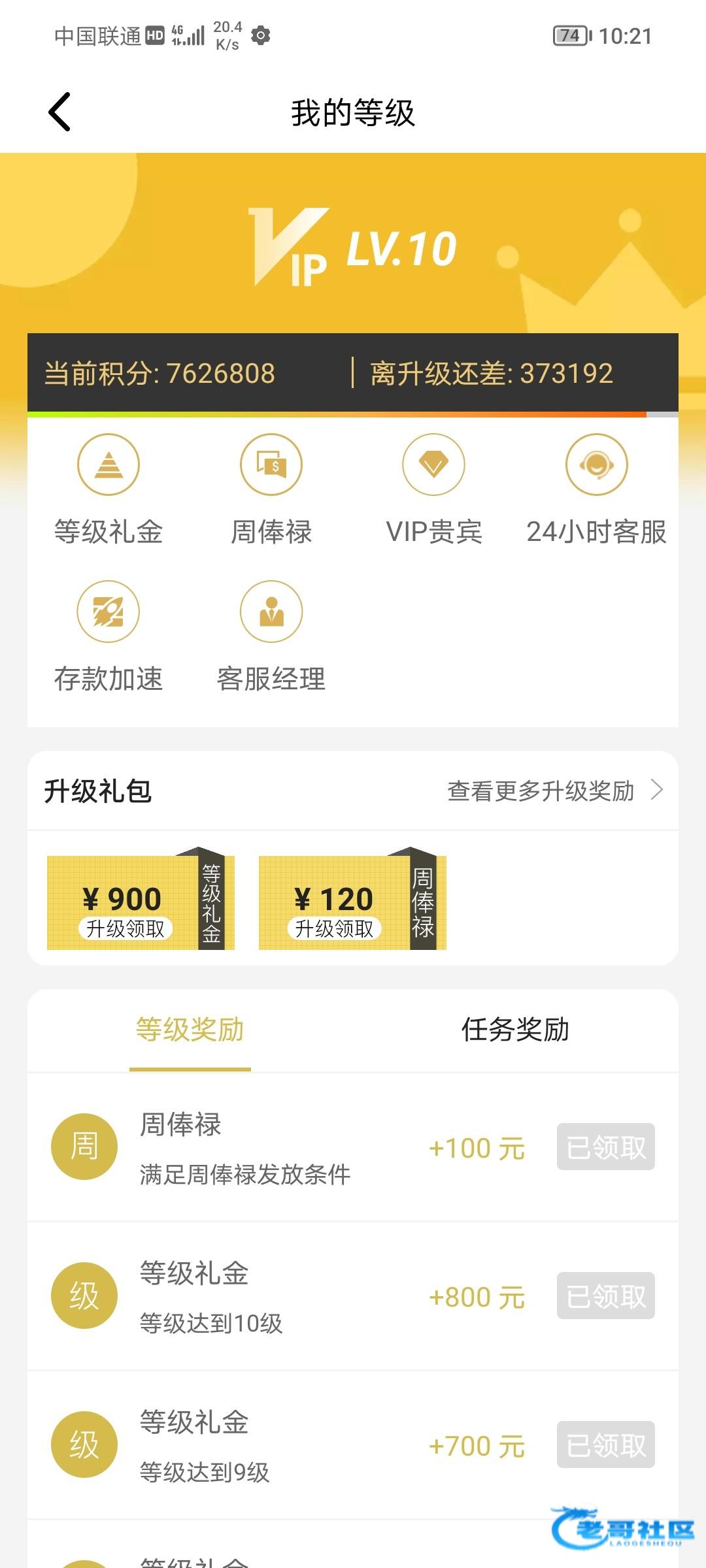The image size is (706, 1568).
Task: Tap 已领取 button for 等级达到9级 reward
Action: [605, 1445]
